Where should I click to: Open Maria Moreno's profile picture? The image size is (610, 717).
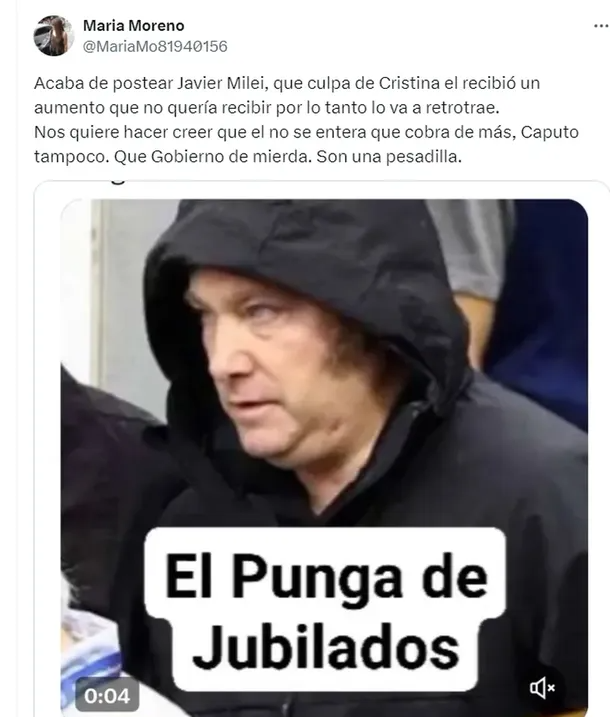[53, 35]
